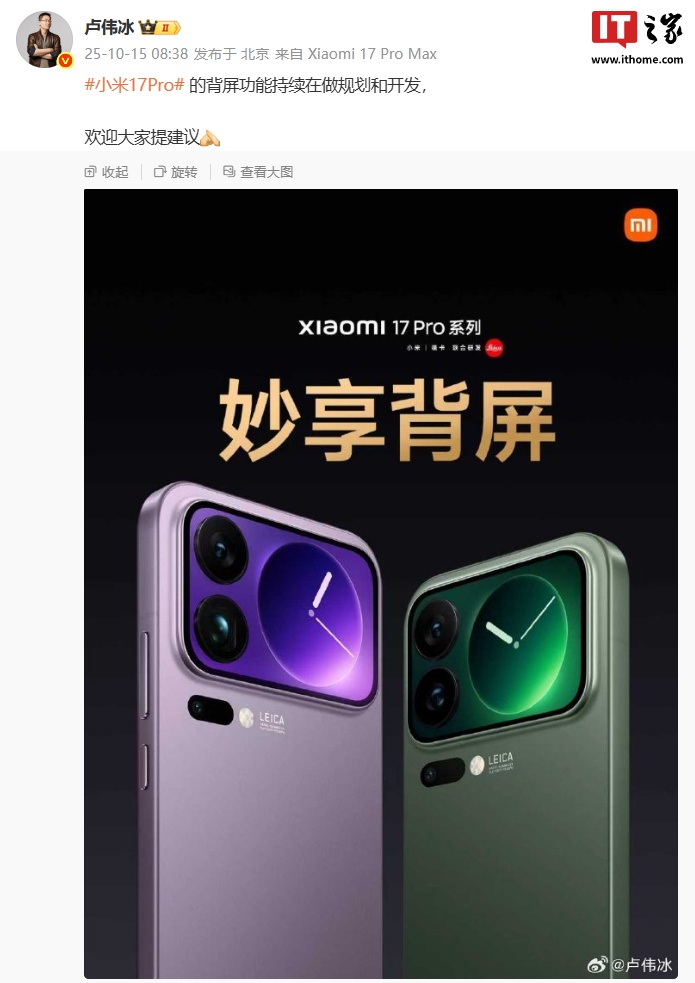This screenshot has width=695, height=983.
Task: View full-size image via 查看大图
Action: pyautogui.click(x=258, y=172)
